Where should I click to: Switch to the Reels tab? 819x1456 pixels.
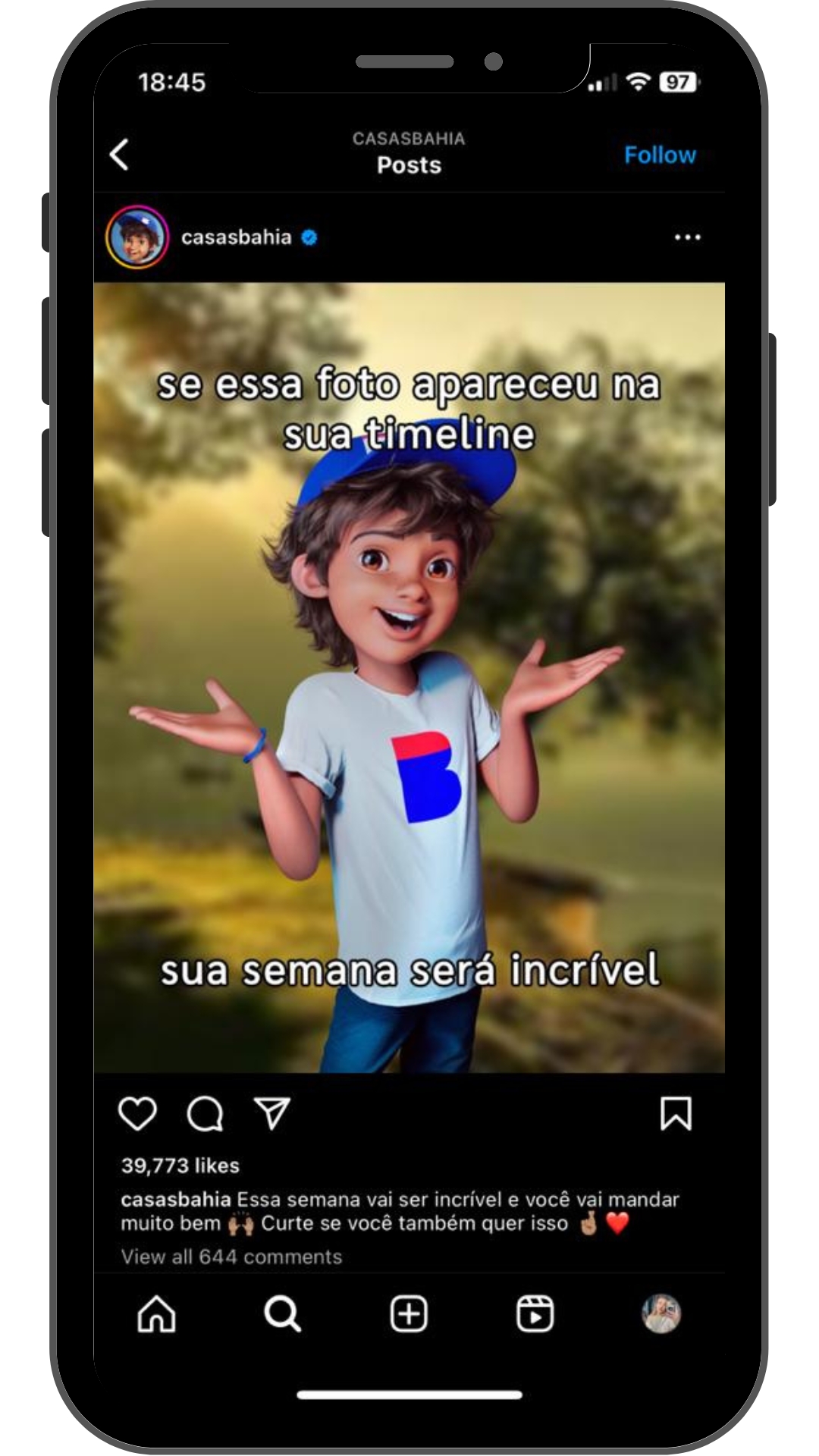535,1314
